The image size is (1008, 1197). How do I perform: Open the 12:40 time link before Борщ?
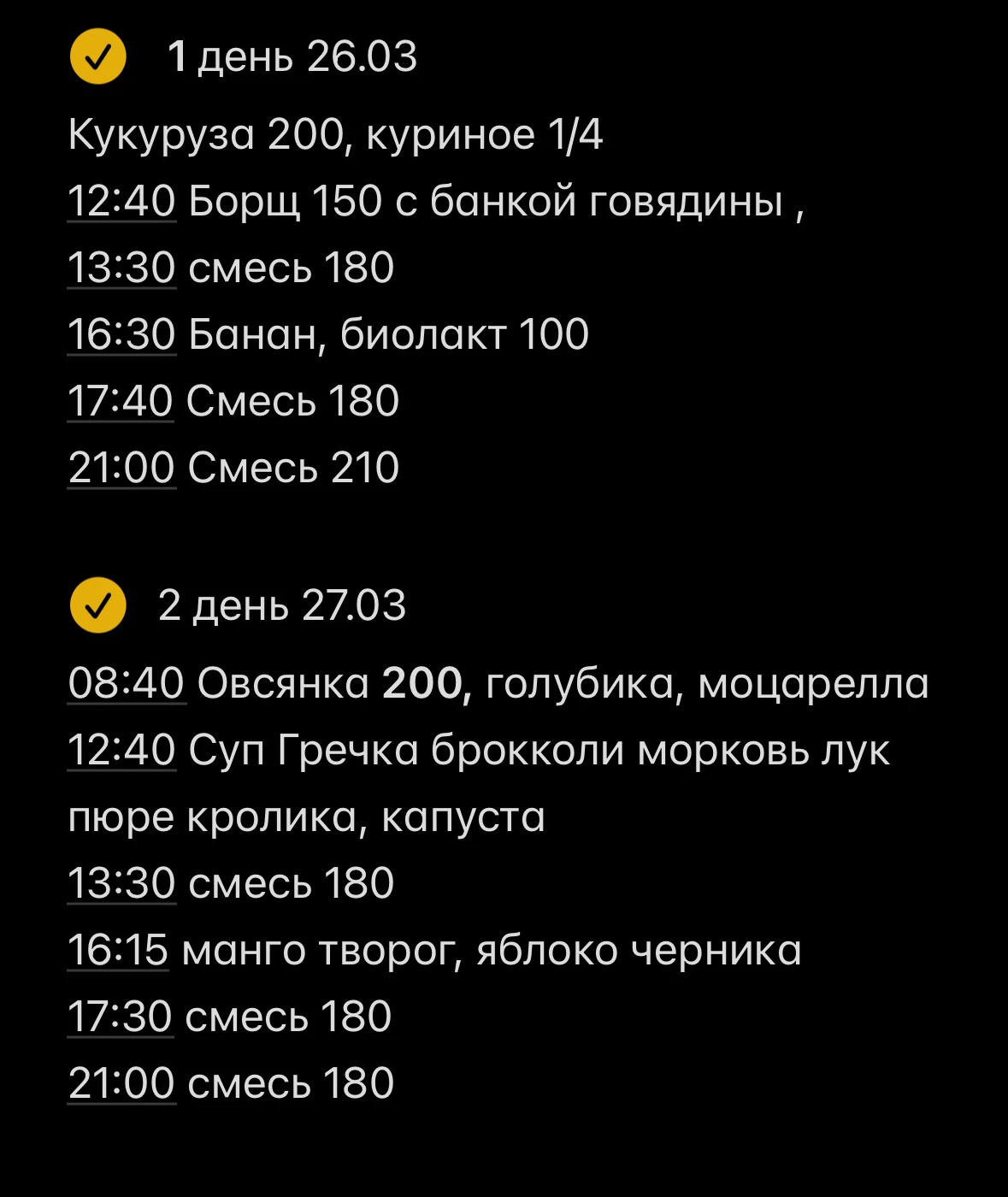pyautogui.click(x=121, y=202)
